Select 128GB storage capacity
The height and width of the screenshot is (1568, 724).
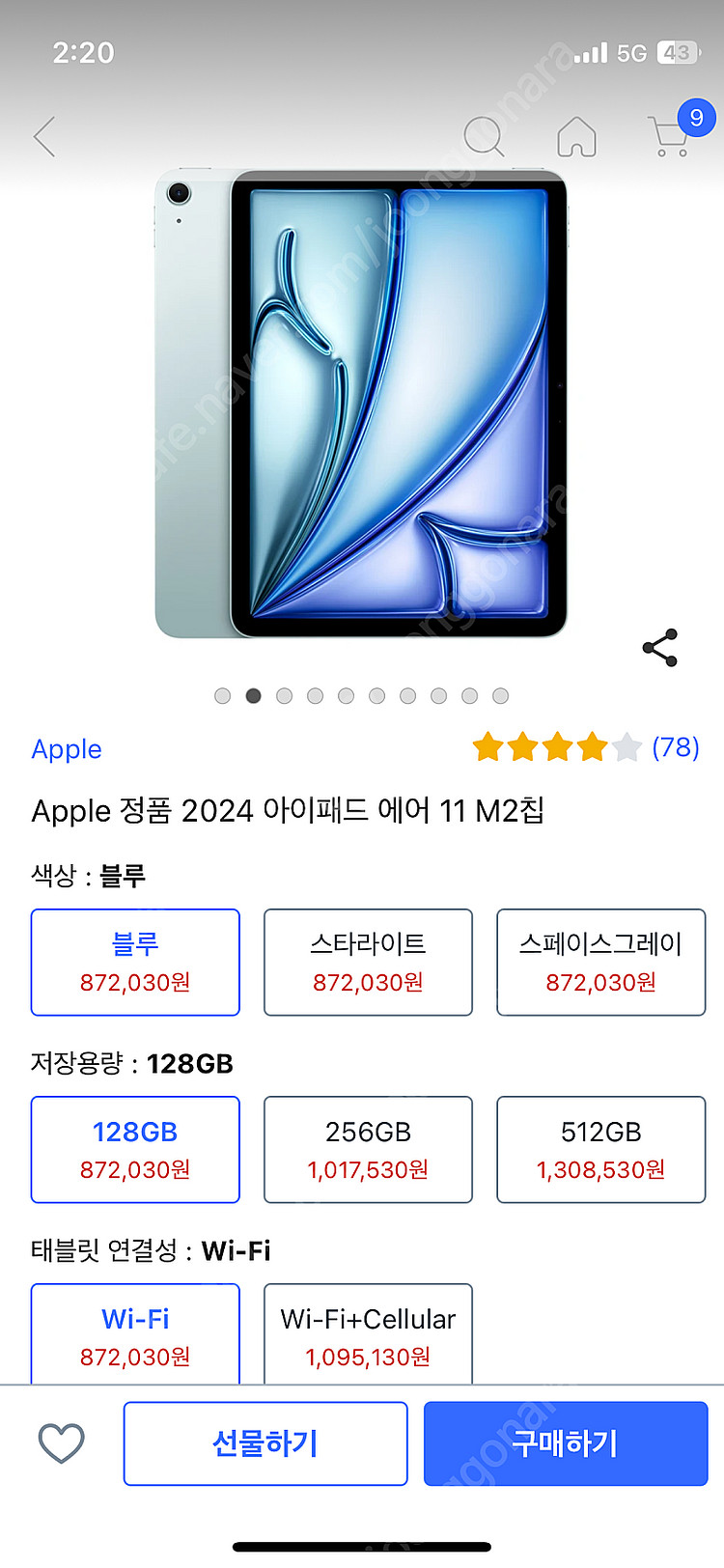click(x=135, y=1149)
